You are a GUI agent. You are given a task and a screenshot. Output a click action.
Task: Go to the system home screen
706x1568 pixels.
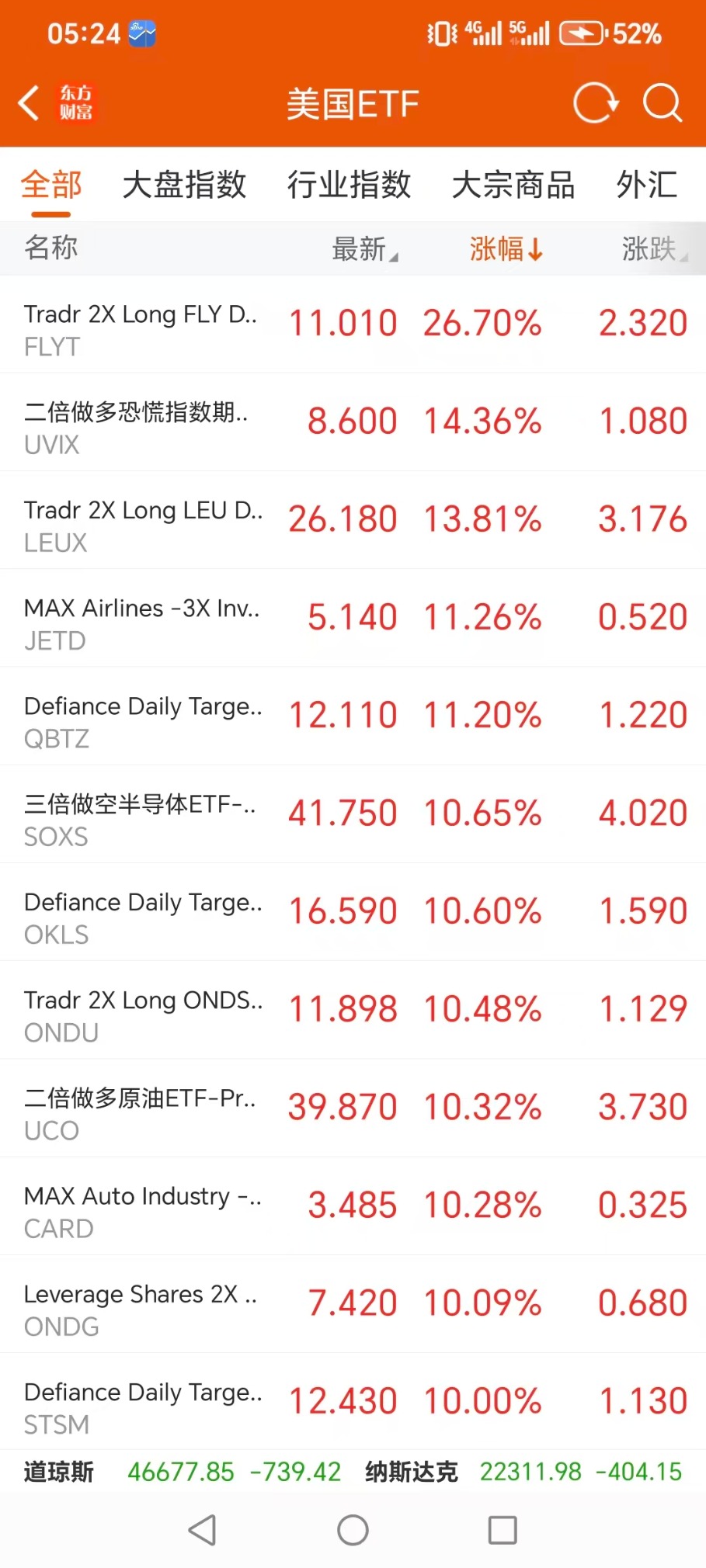coord(353,1531)
